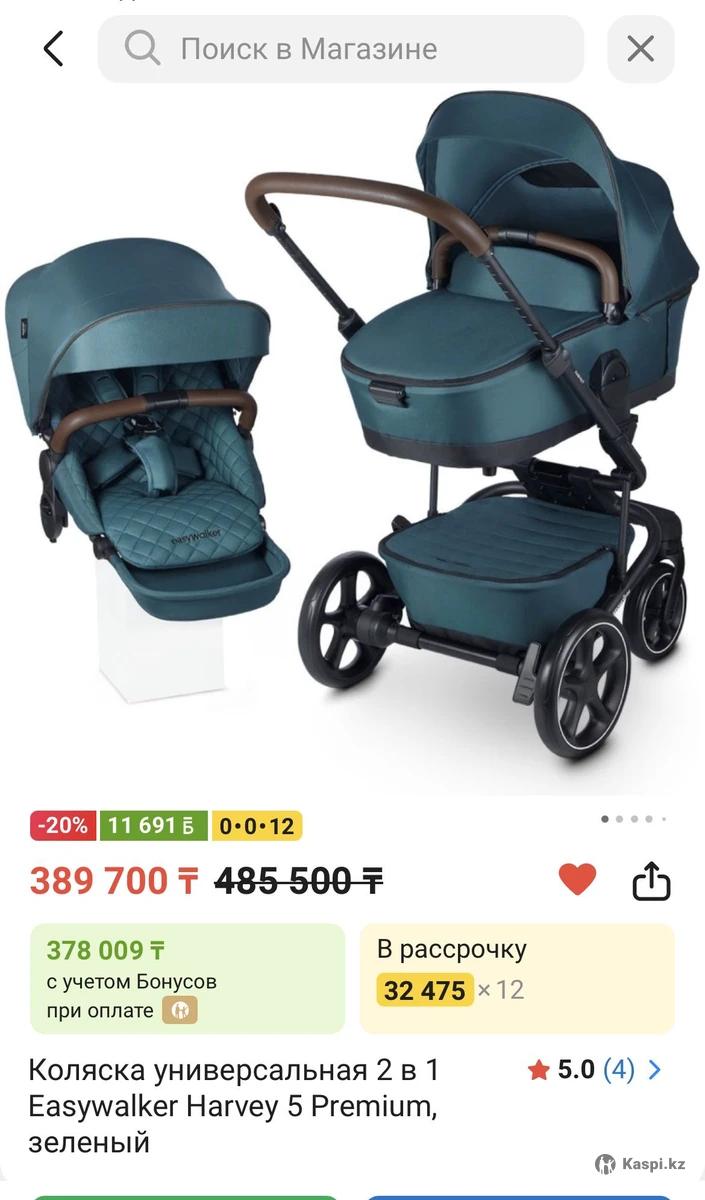Screen dimensions: 705x1200
Task: Close the search with the X button
Action: point(640,48)
